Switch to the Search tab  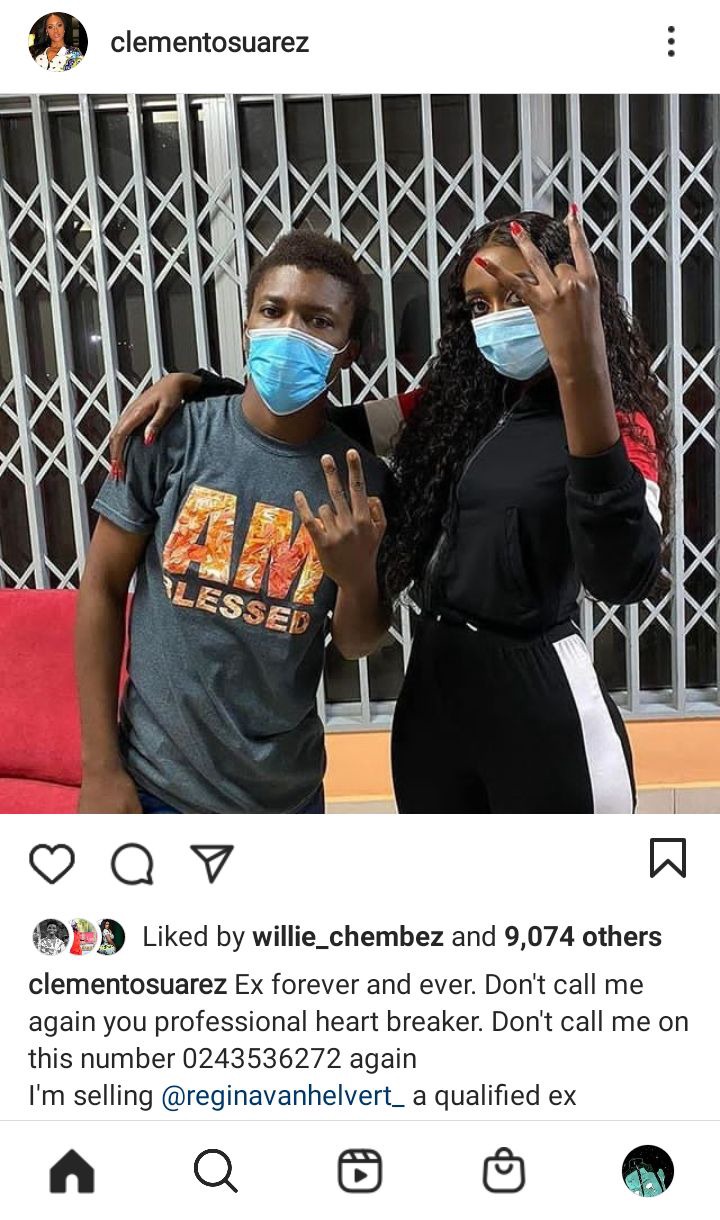(x=216, y=1170)
